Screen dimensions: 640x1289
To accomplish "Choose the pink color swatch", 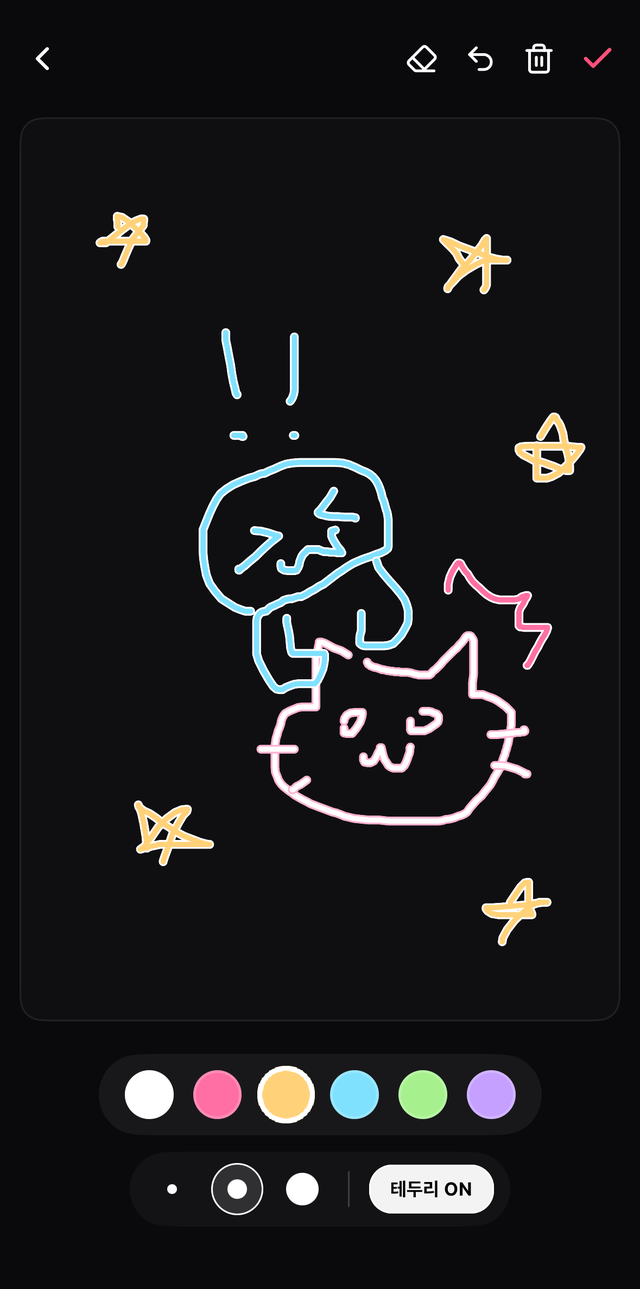I will [x=217, y=1094].
